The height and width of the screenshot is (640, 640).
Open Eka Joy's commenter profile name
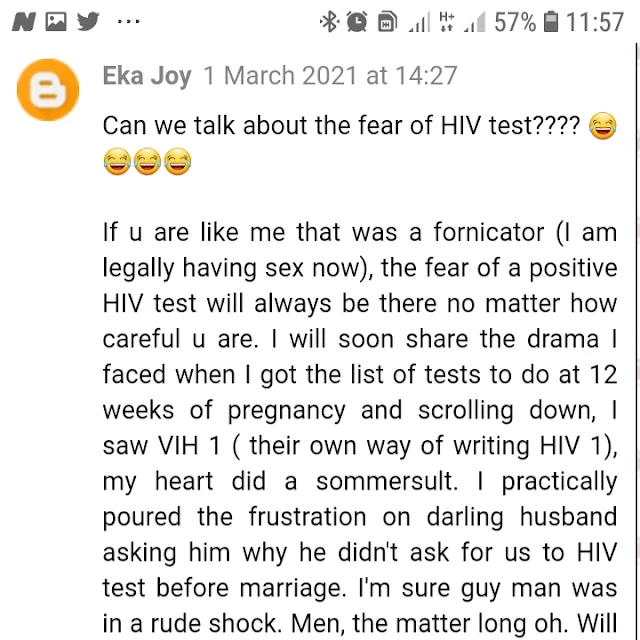[147, 76]
